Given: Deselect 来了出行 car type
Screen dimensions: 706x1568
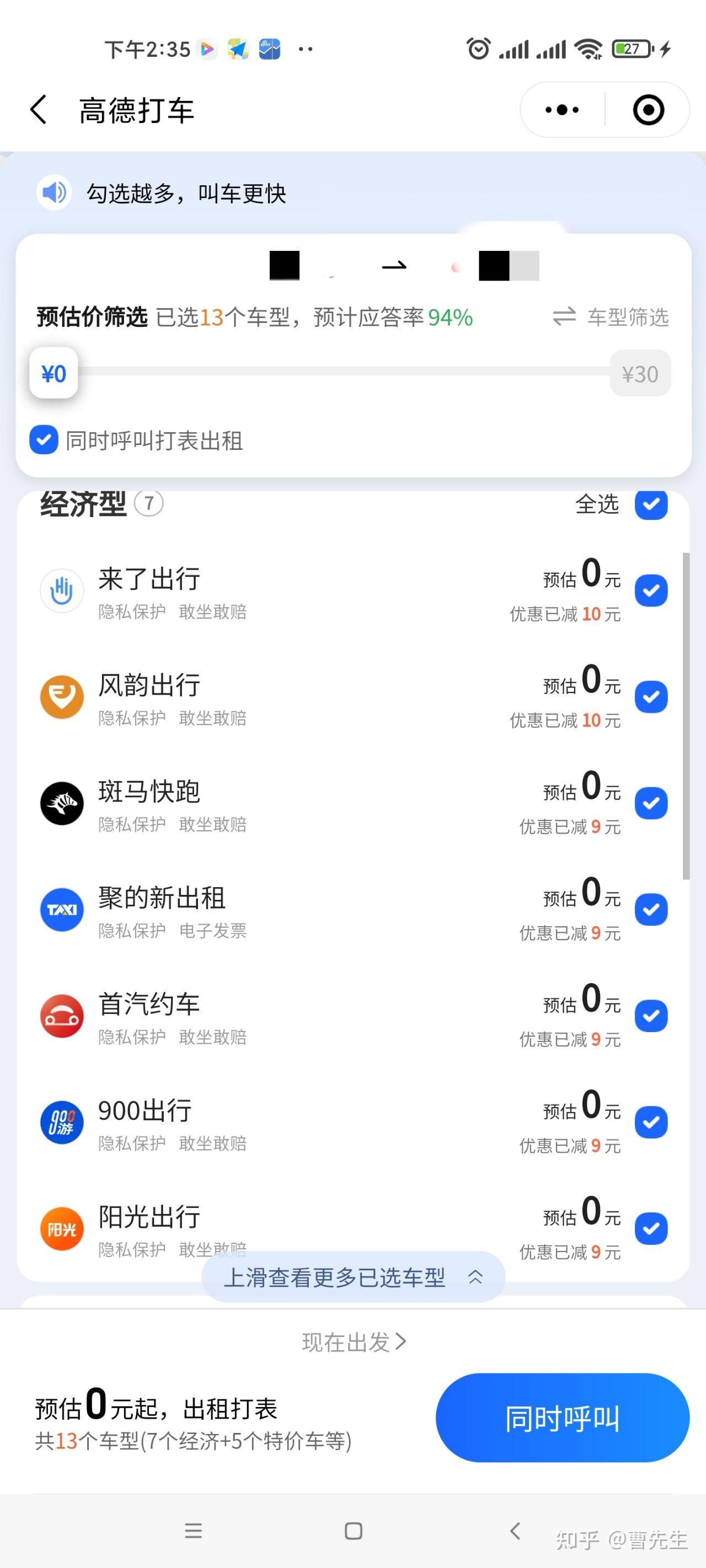Looking at the screenshot, I should tap(650, 590).
